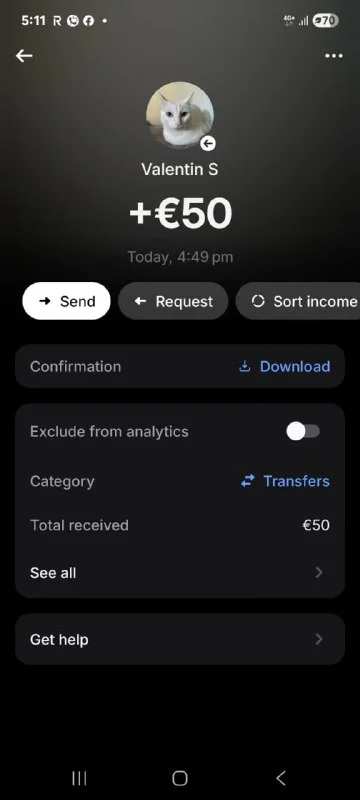This screenshot has width=360, height=800.
Task: Change the Transfers category
Action: pyautogui.click(x=286, y=481)
